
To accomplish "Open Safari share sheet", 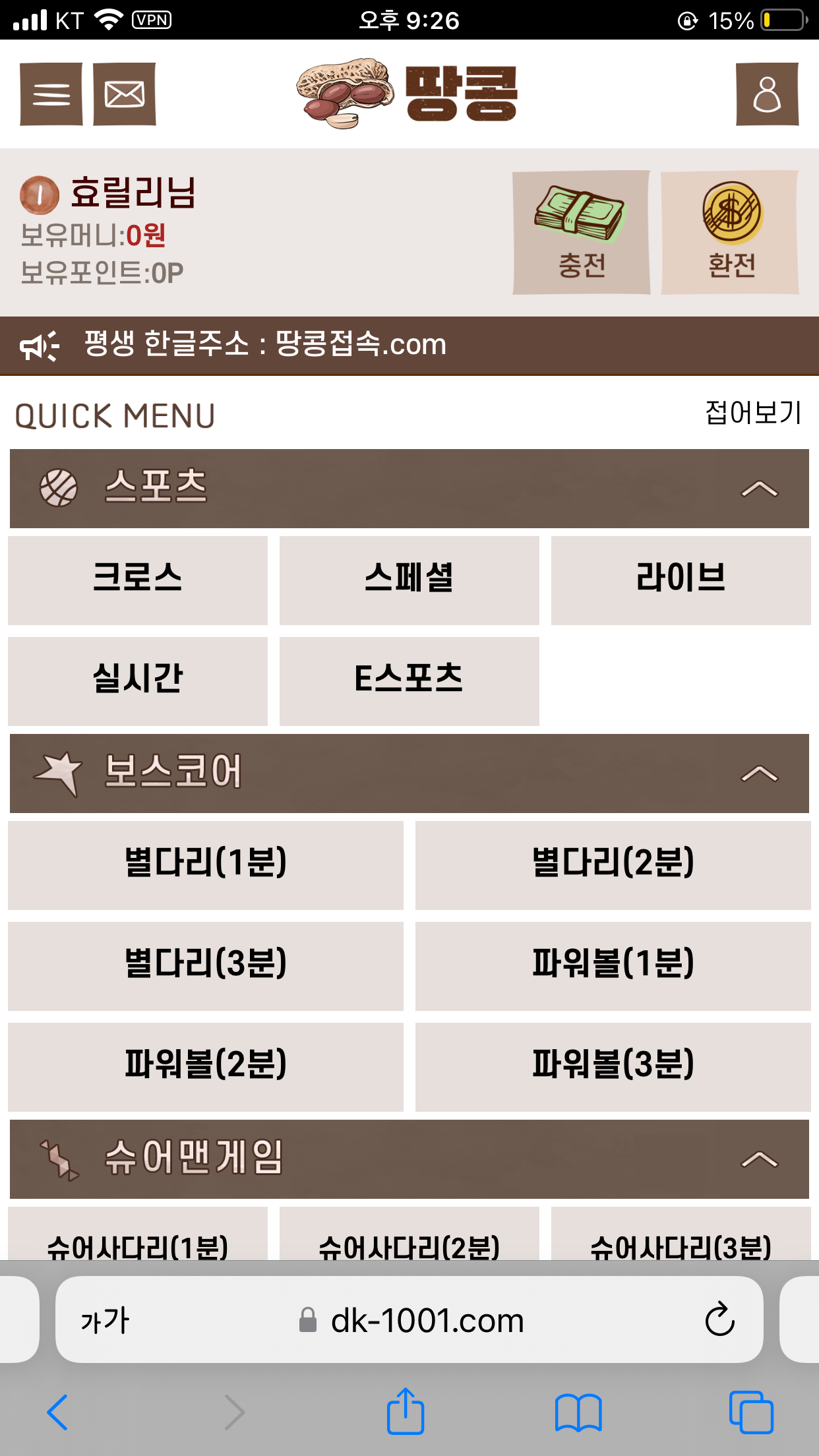I will pos(405,1412).
